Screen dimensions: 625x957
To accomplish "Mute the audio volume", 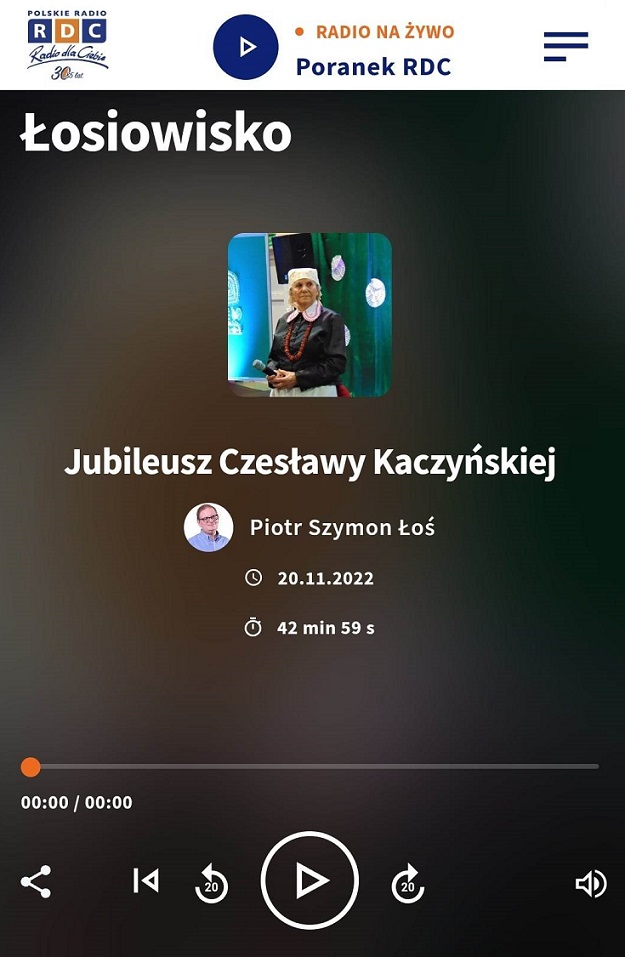I will point(591,883).
